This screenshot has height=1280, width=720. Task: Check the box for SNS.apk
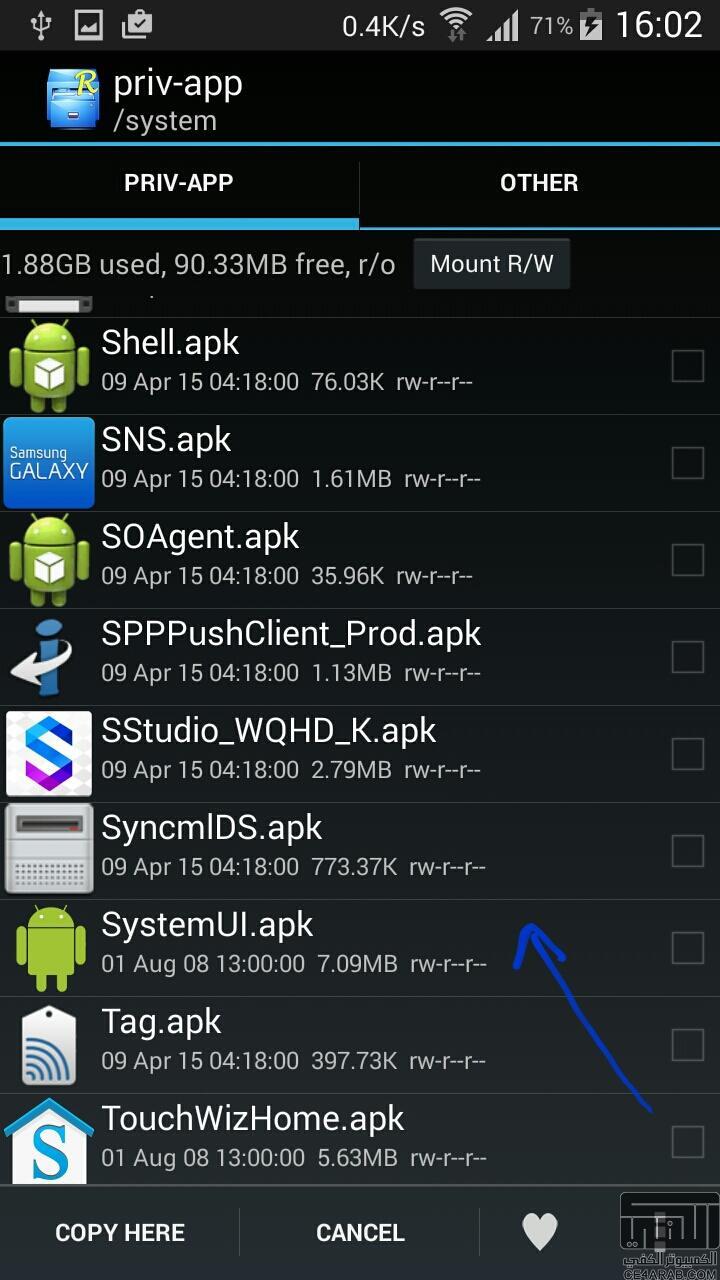687,463
